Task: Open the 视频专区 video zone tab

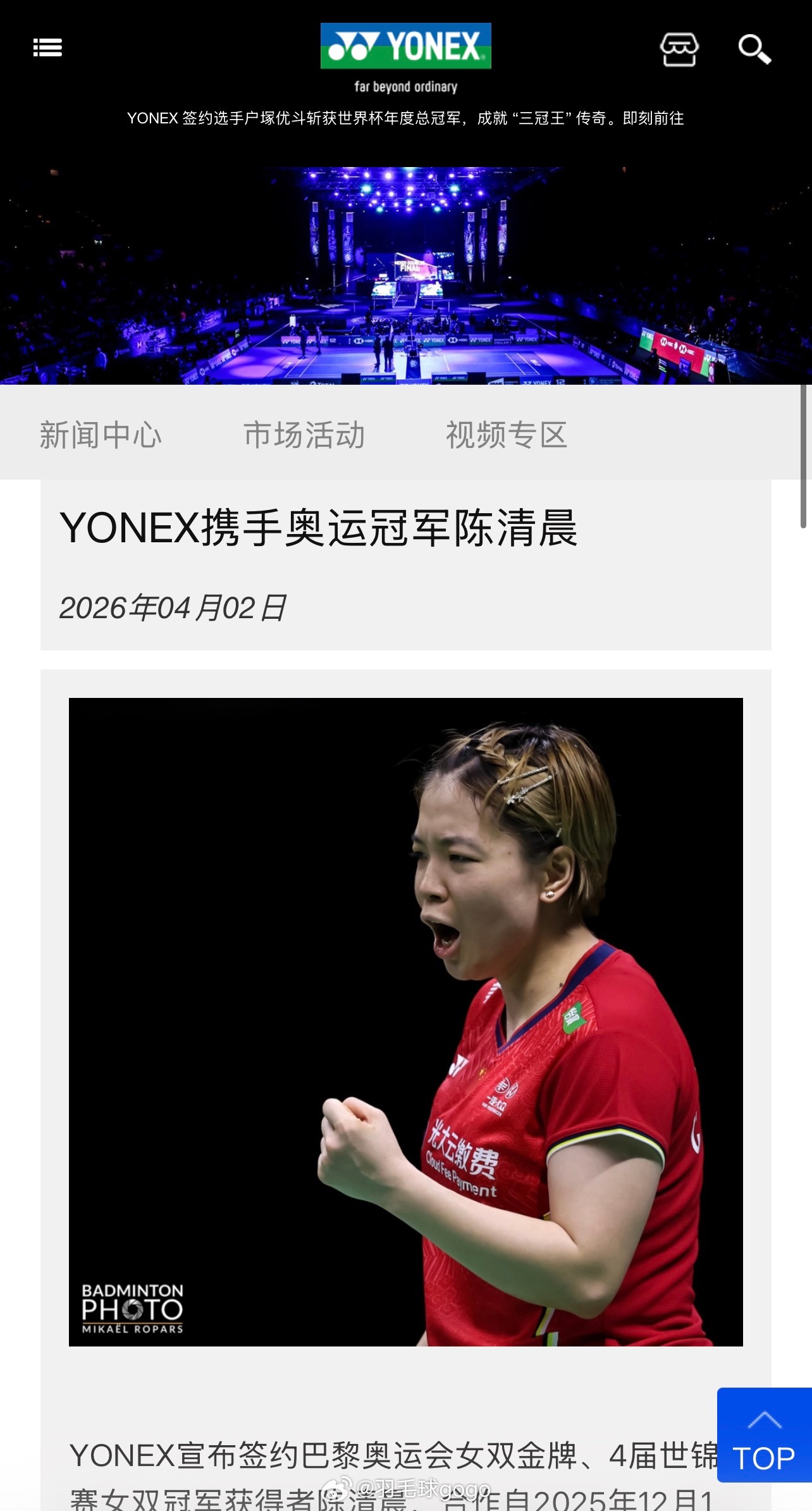Action: [x=507, y=434]
